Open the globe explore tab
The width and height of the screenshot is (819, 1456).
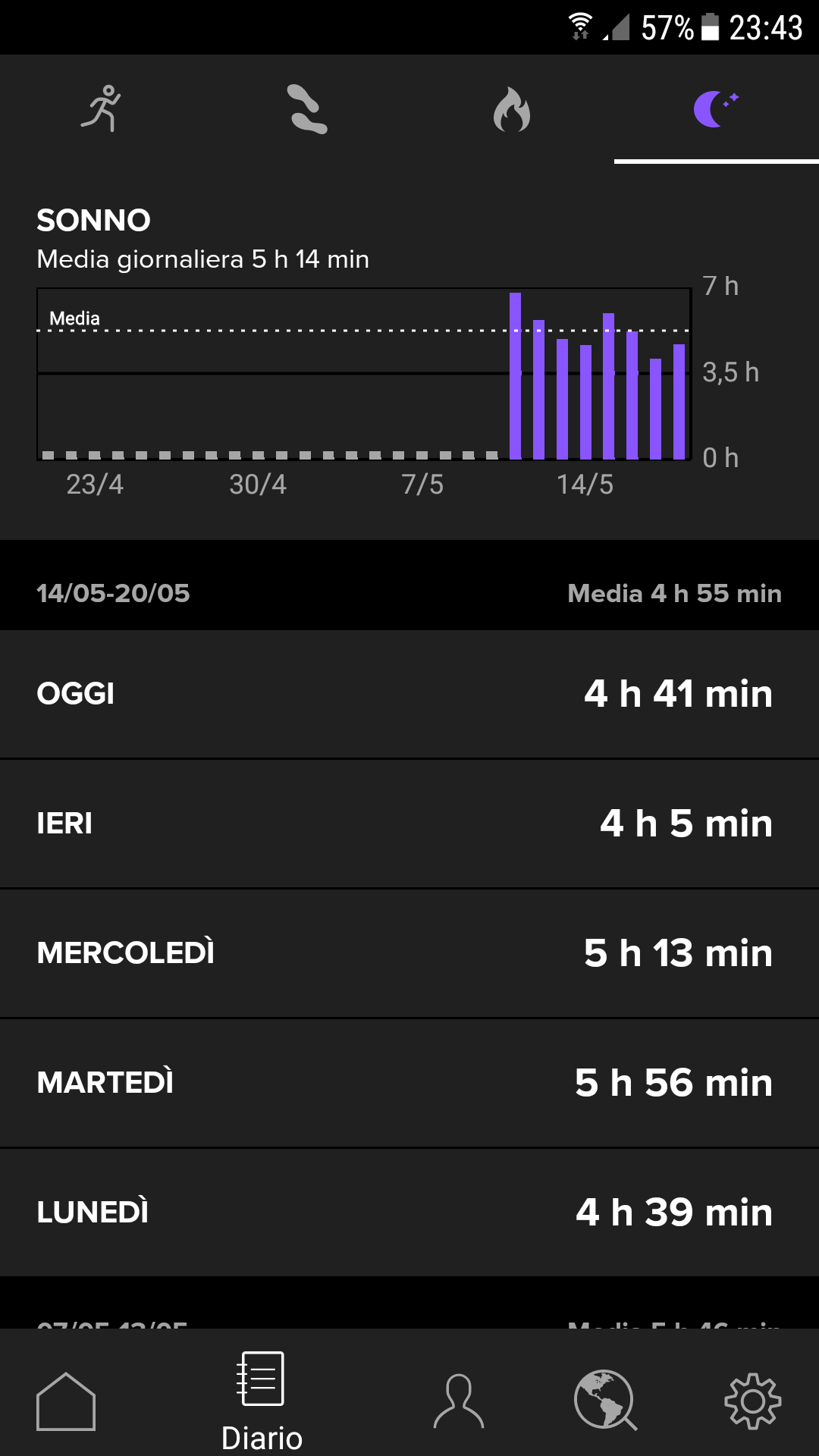(605, 1400)
